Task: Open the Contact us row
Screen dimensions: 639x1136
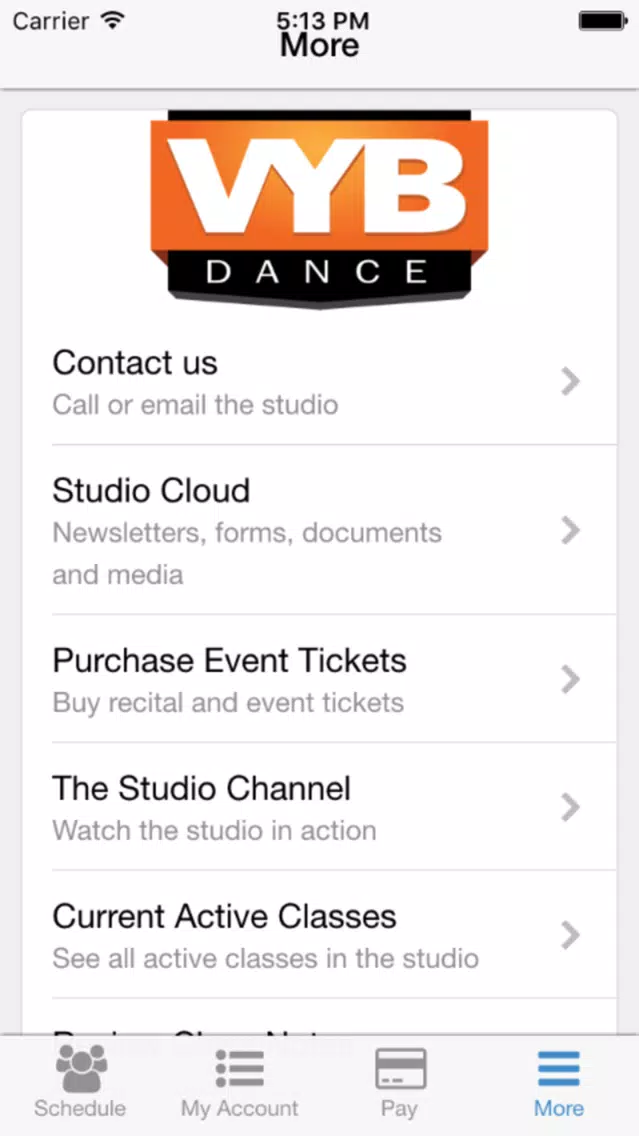Action: (x=320, y=381)
